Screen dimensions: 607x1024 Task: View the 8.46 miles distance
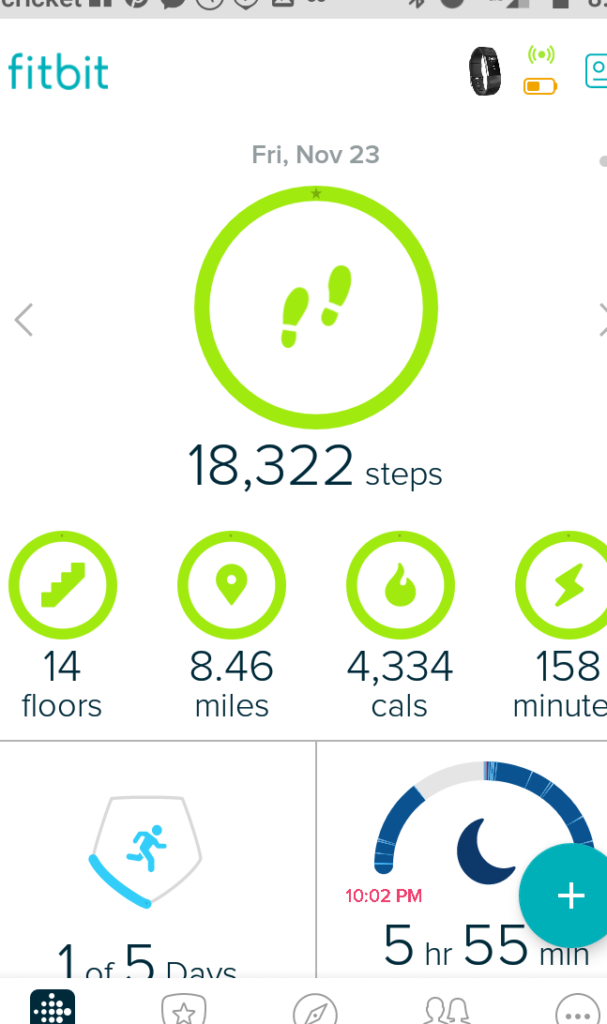tap(231, 626)
